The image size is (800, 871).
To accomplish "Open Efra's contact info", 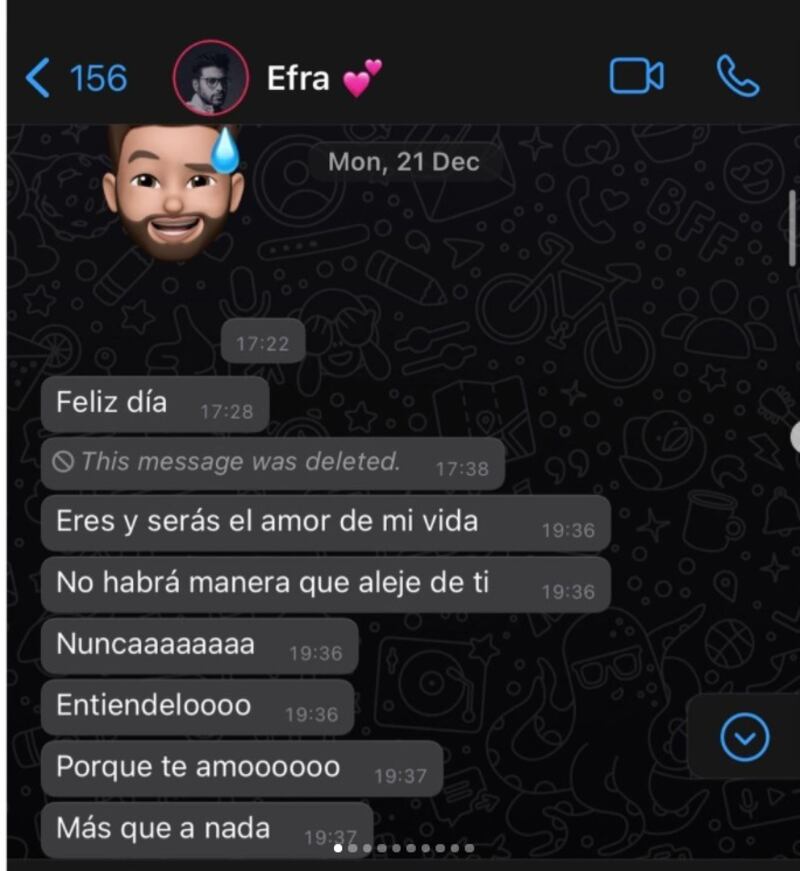I will [x=298, y=78].
